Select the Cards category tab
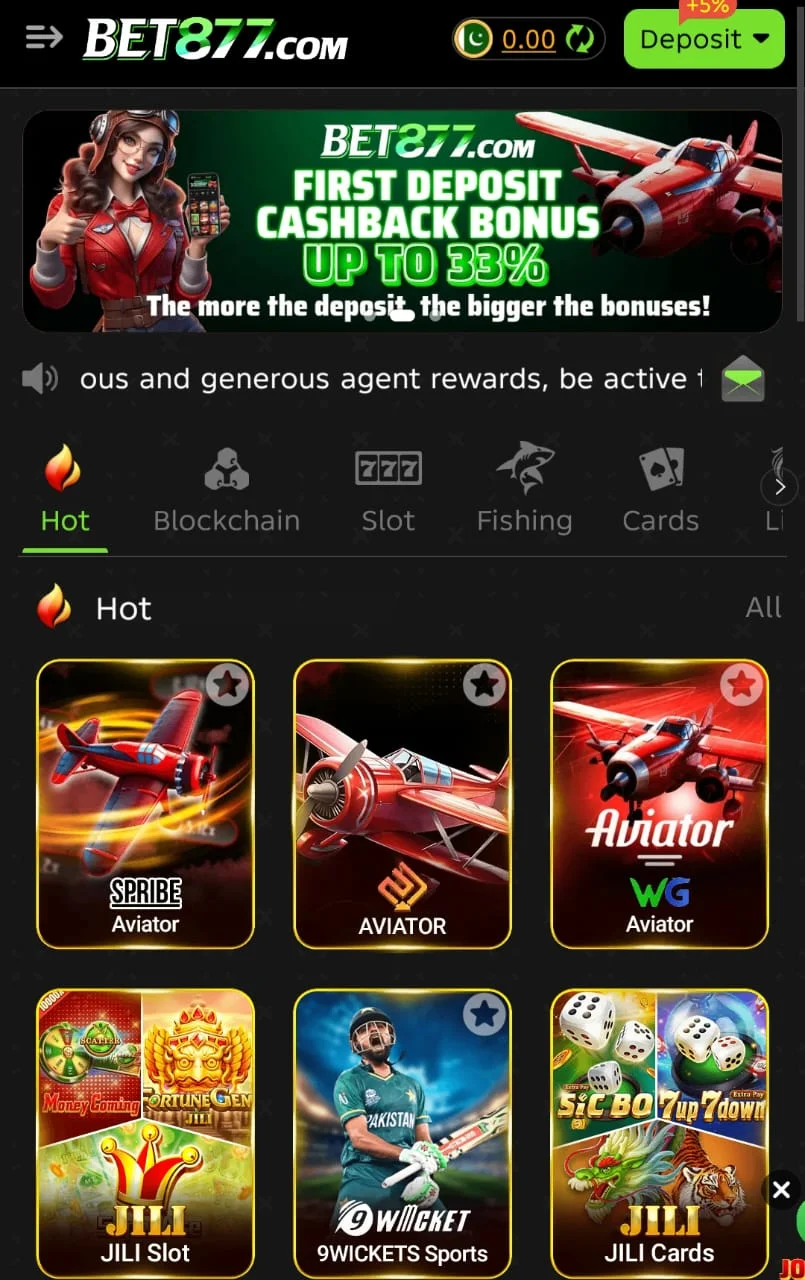Screen dimensions: 805x1280 (660, 491)
